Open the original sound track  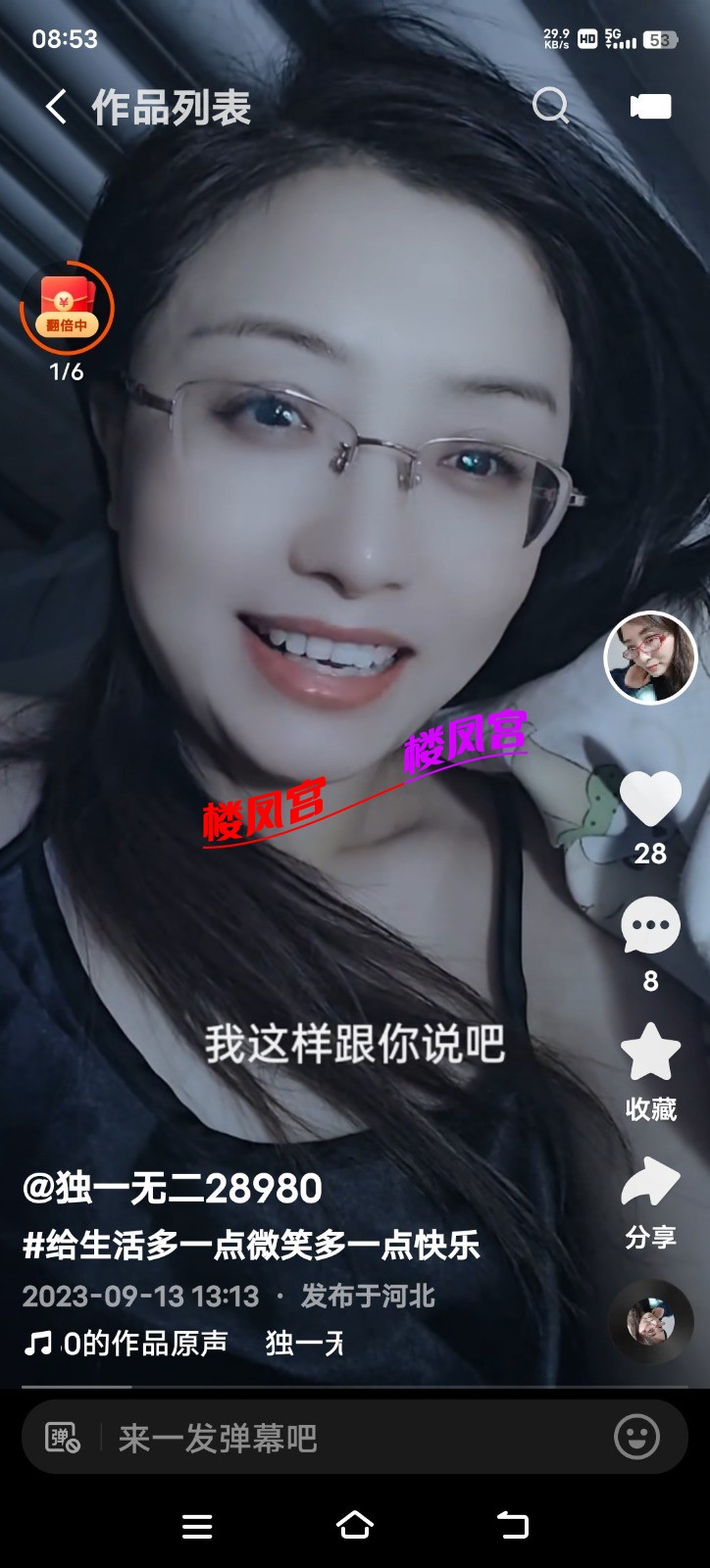coord(147,1343)
